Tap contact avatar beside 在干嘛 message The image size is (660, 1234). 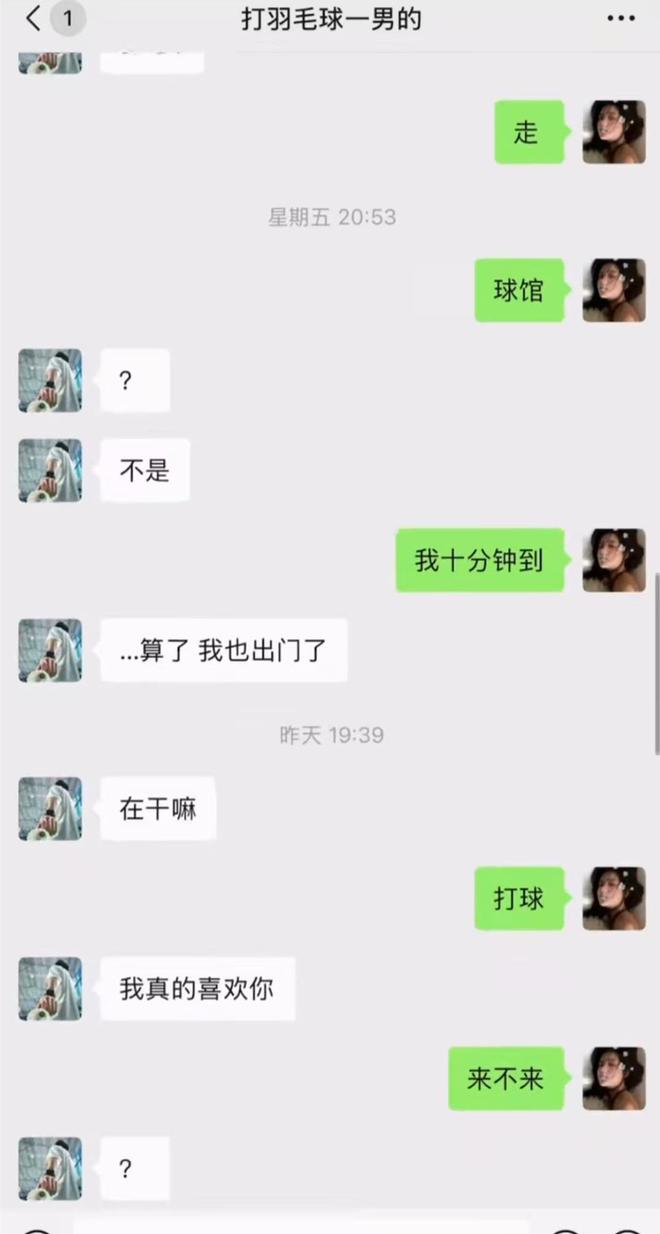coord(50,808)
